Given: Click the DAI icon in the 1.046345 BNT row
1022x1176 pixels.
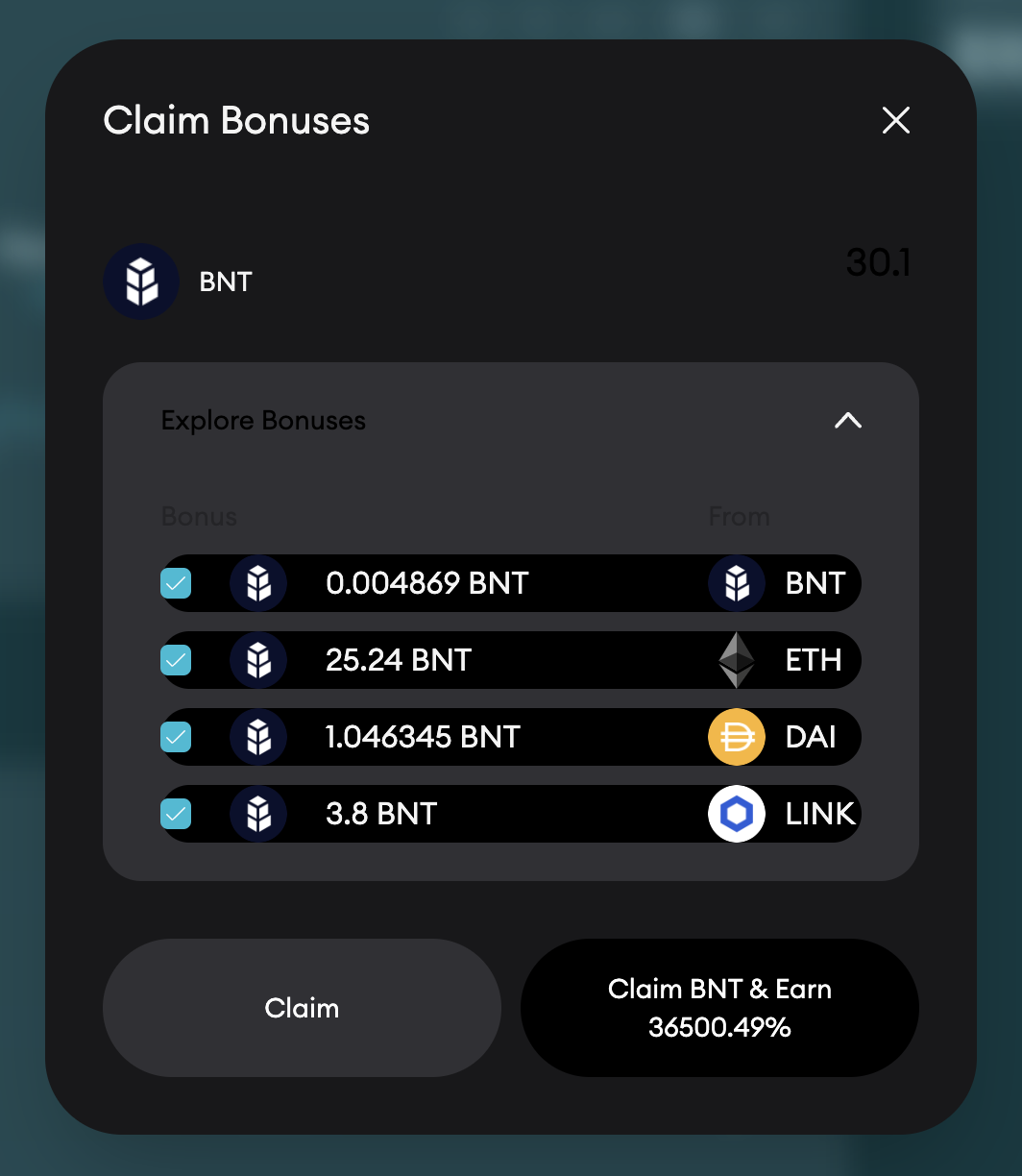Looking at the screenshot, I should pyautogui.click(x=737, y=737).
